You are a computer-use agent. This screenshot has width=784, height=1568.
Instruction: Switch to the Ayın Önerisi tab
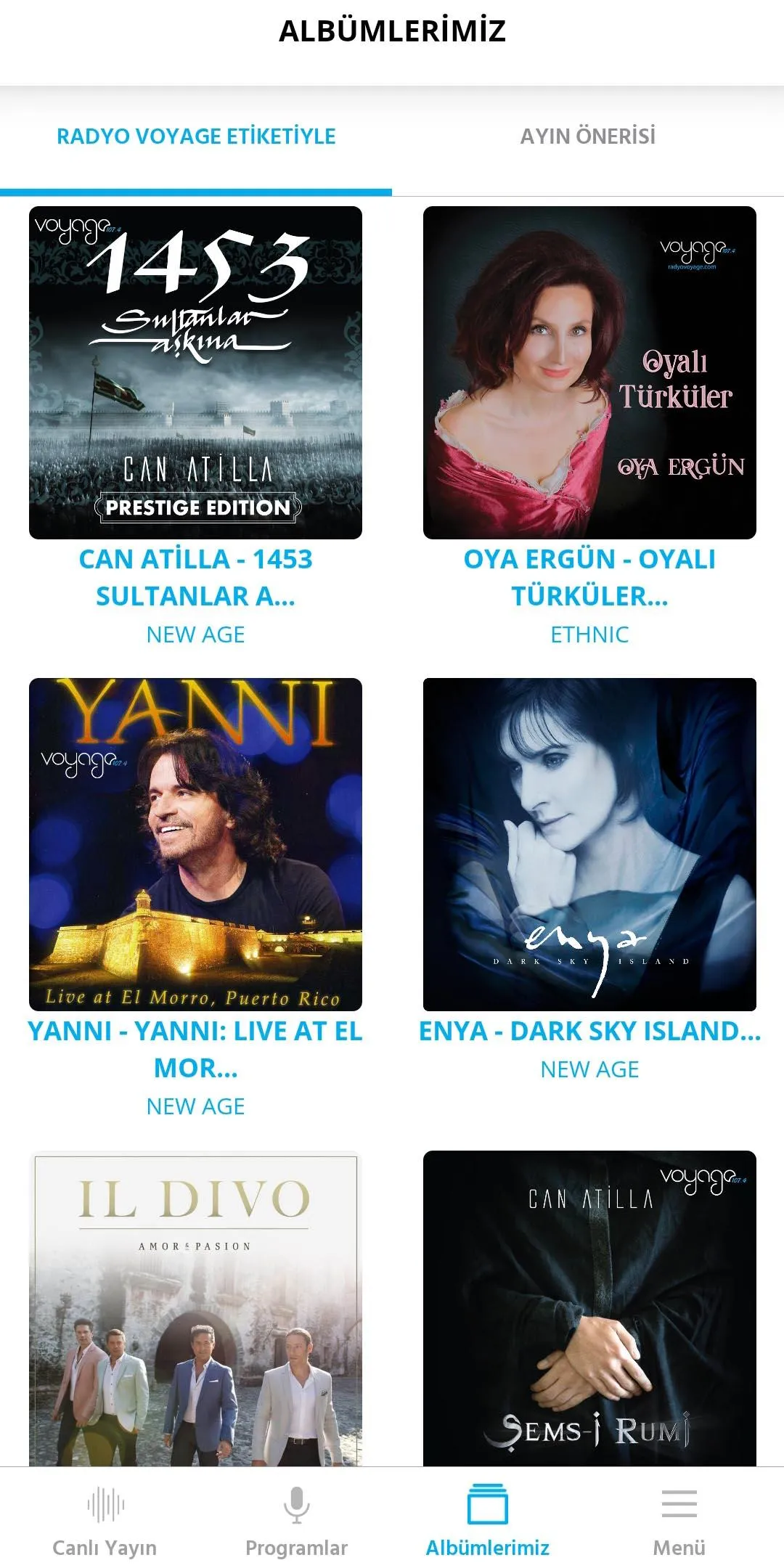(x=588, y=136)
